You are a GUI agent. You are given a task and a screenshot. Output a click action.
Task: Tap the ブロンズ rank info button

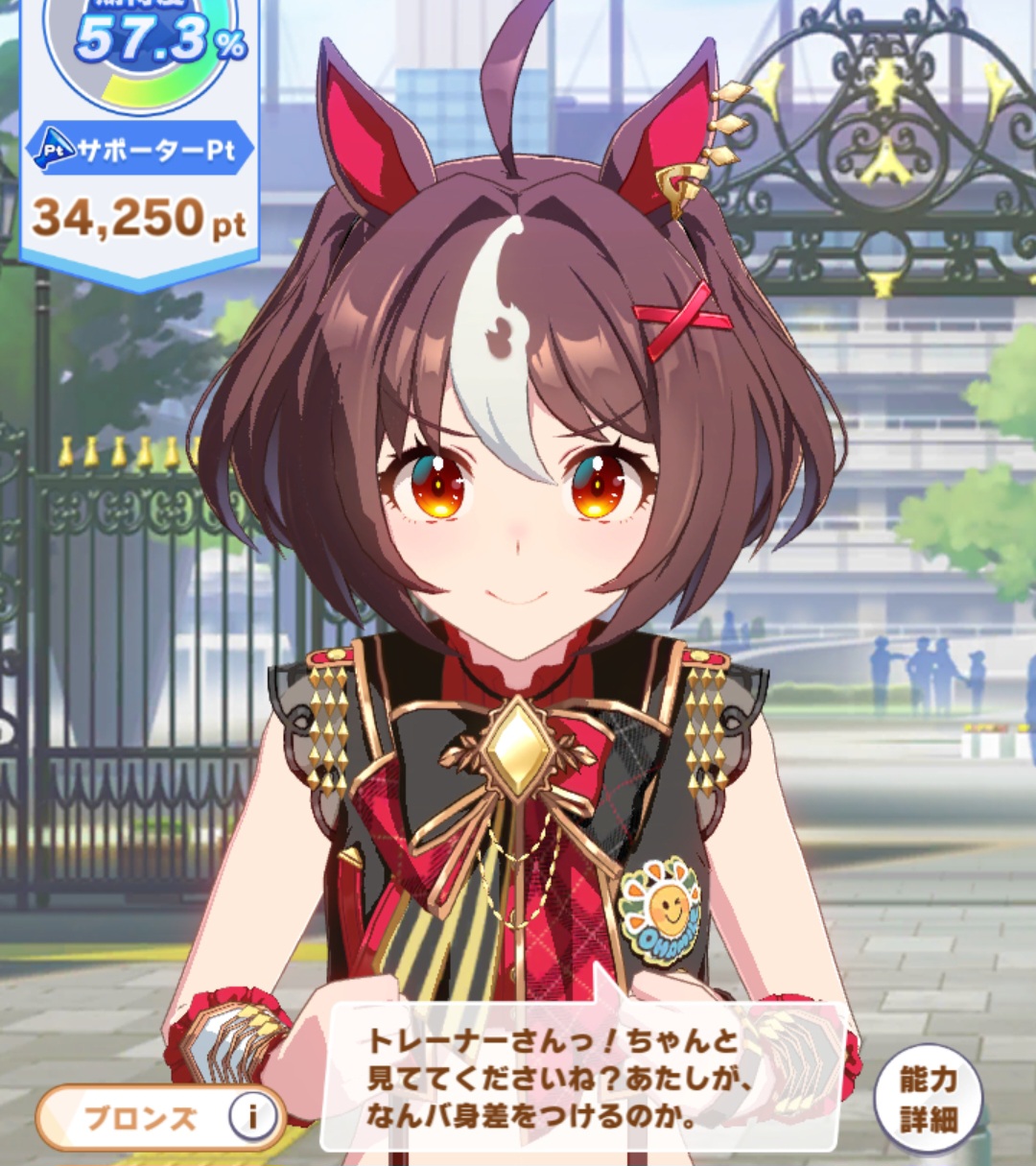click(x=252, y=1117)
